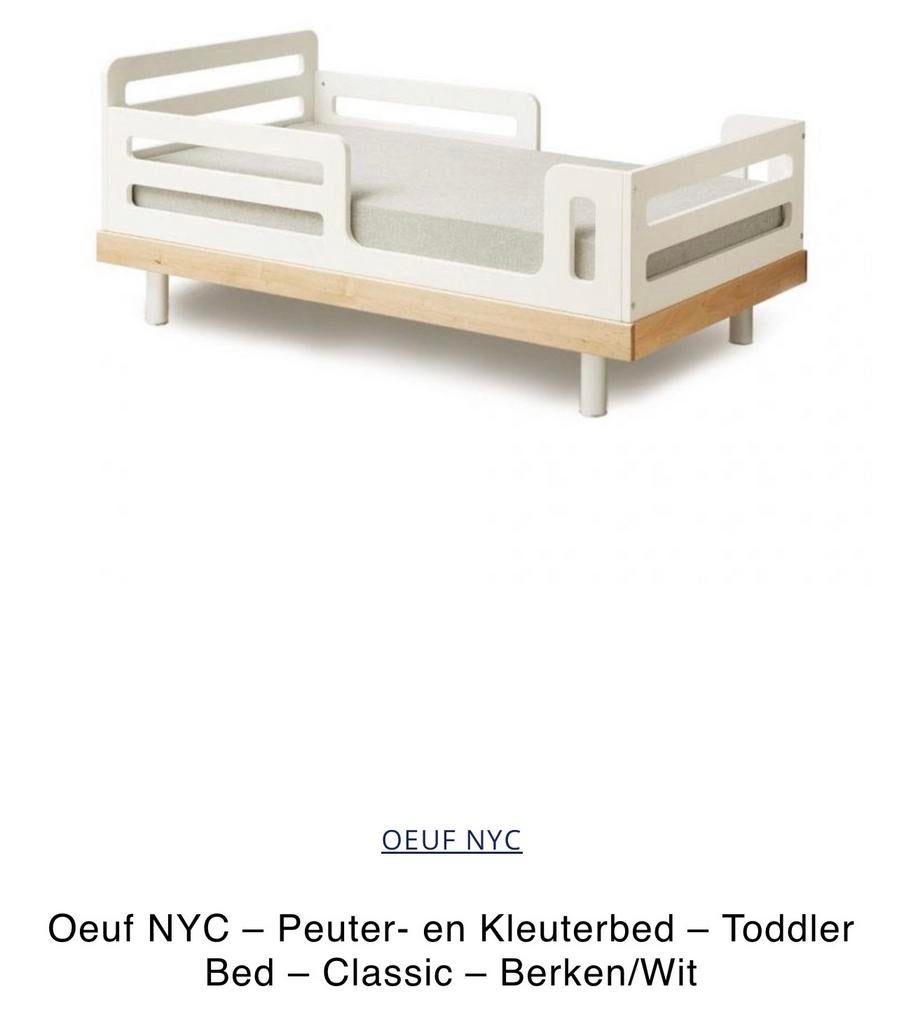Select the wooden bed frame in the picture
Viewport: 904px width, 1024px height.
click(x=400, y=290)
